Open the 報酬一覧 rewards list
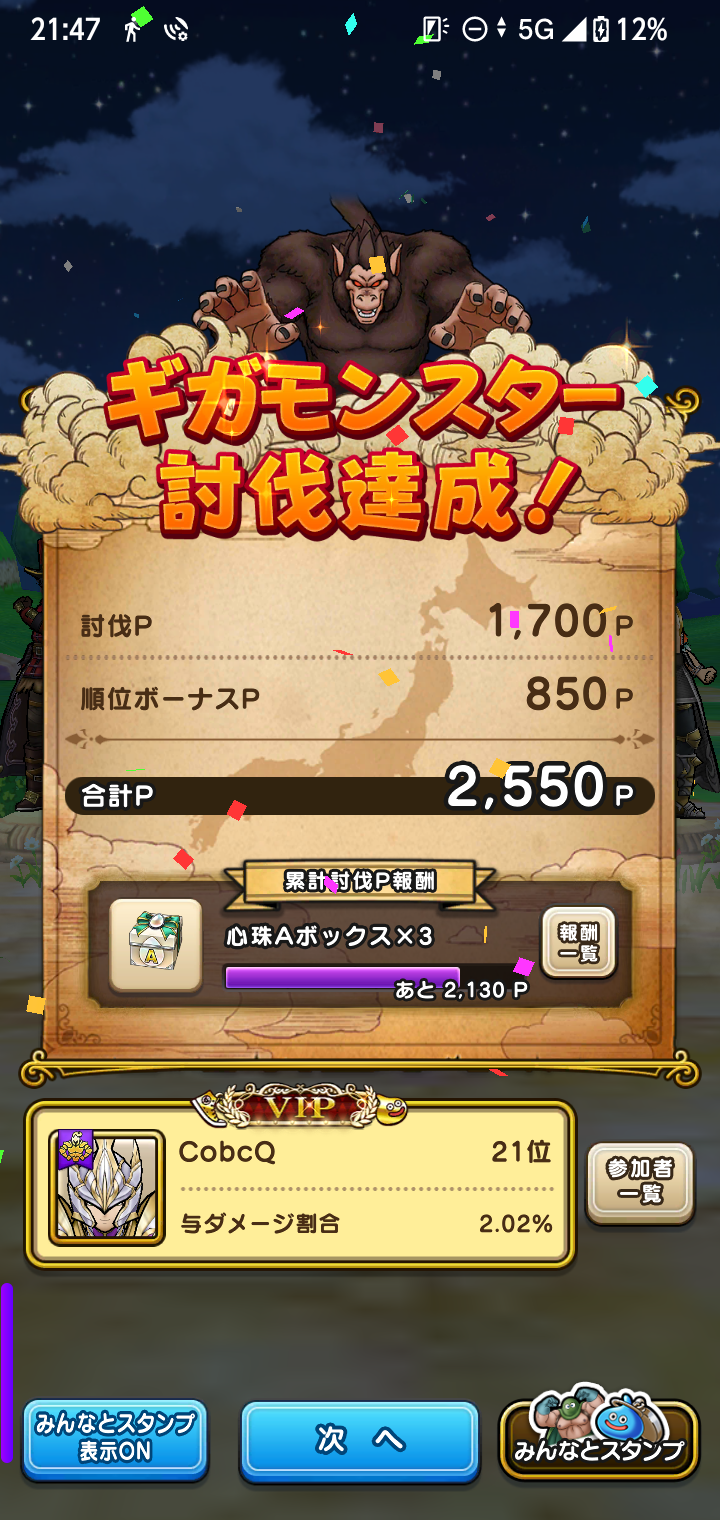720x1520 pixels. [578, 943]
